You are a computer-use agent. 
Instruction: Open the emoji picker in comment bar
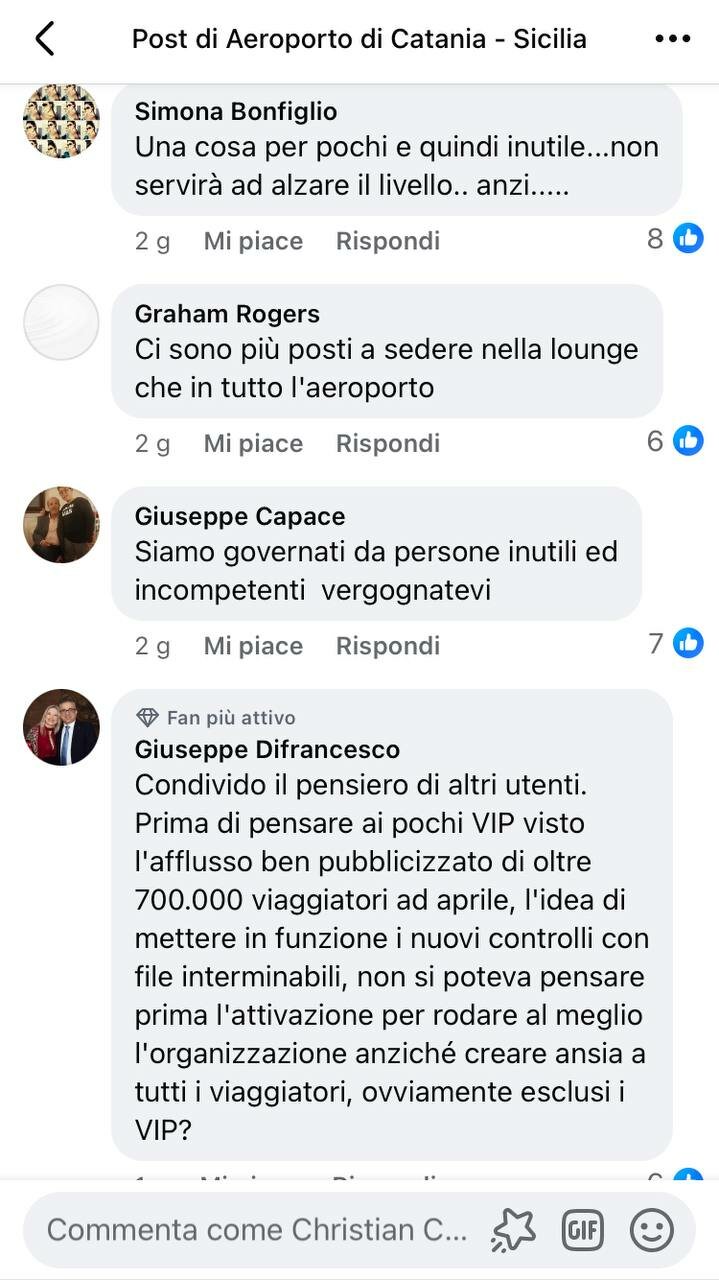pyautogui.click(x=652, y=1229)
